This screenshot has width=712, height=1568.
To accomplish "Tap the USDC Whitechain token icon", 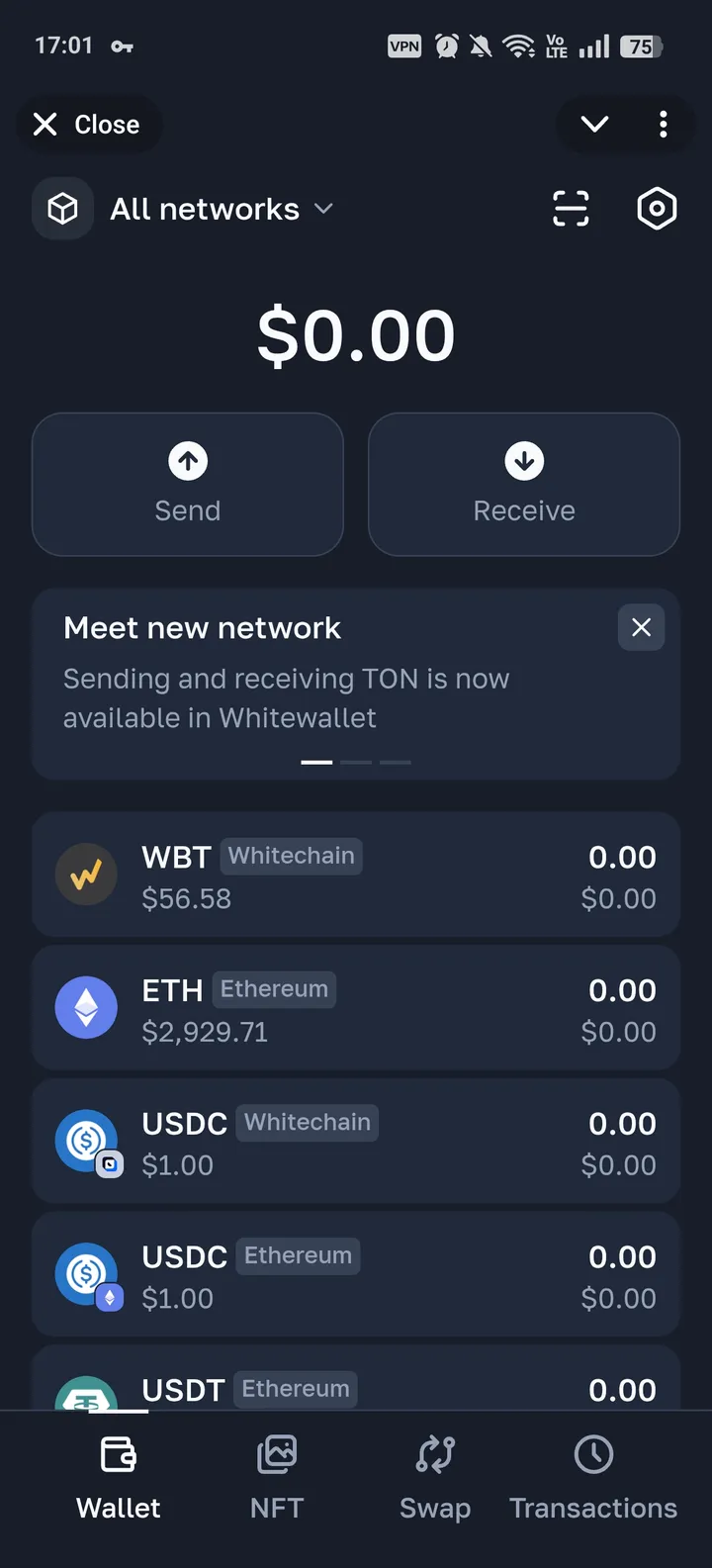I will [86, 1141].
